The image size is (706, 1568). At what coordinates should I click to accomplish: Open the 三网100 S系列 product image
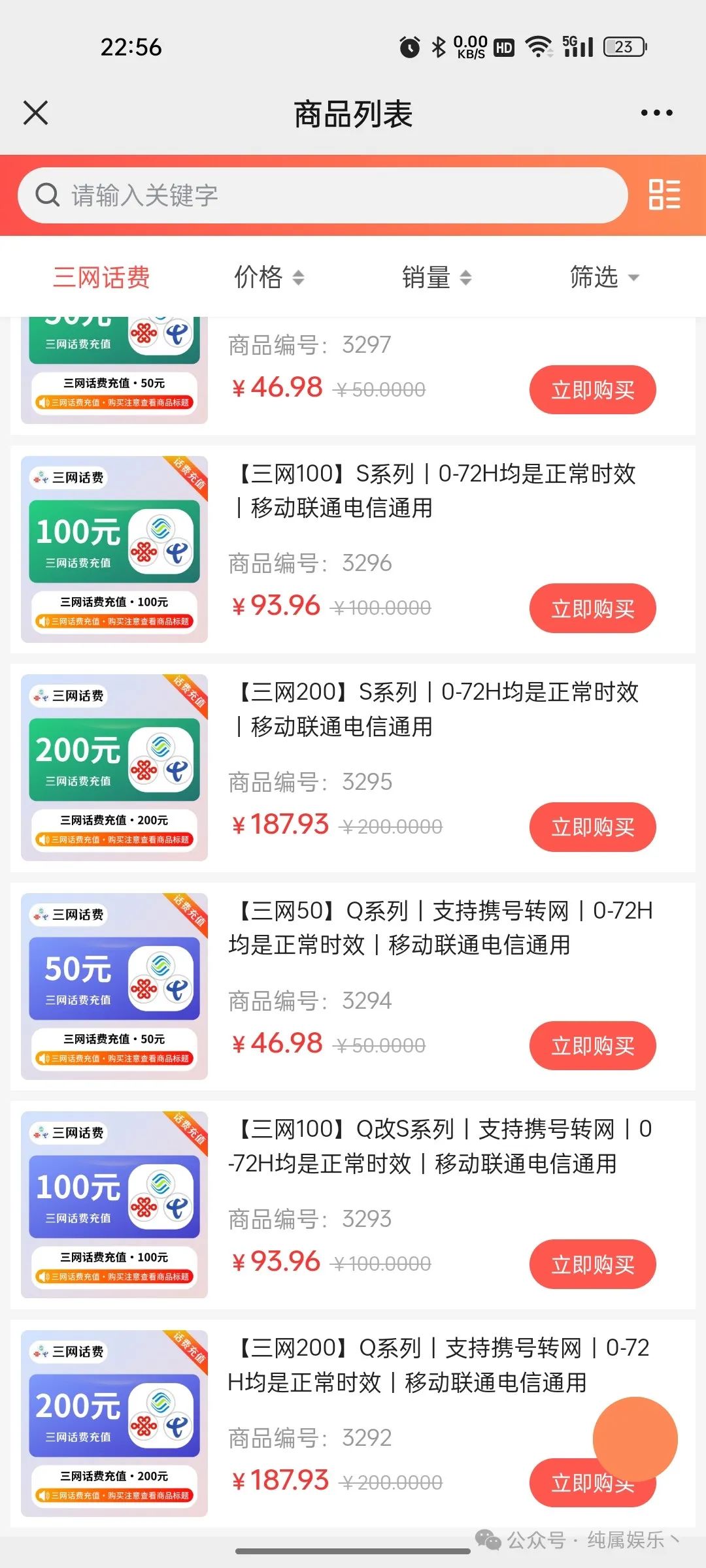pos(114,549)
